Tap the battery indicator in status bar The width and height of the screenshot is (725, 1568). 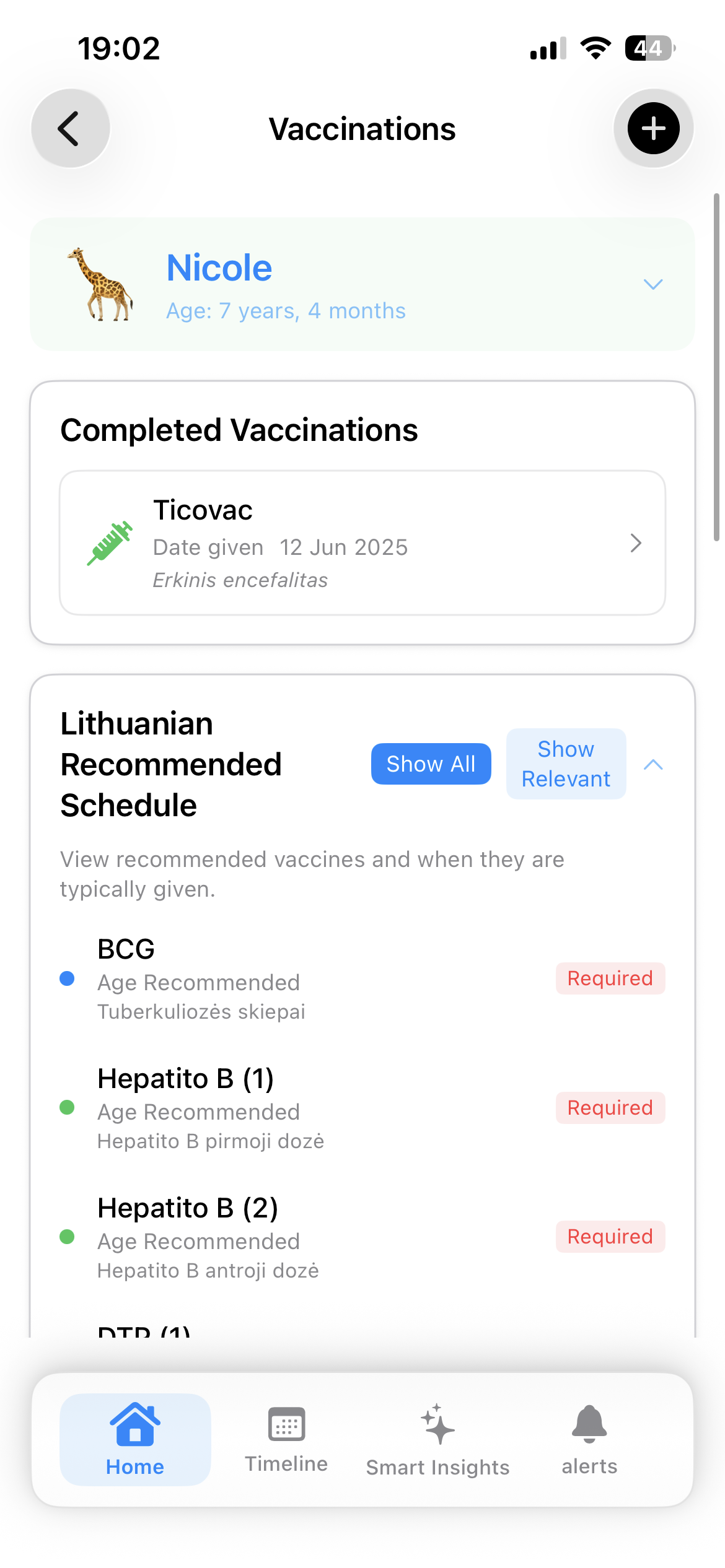pyautogui.click(x=648, y=48)
